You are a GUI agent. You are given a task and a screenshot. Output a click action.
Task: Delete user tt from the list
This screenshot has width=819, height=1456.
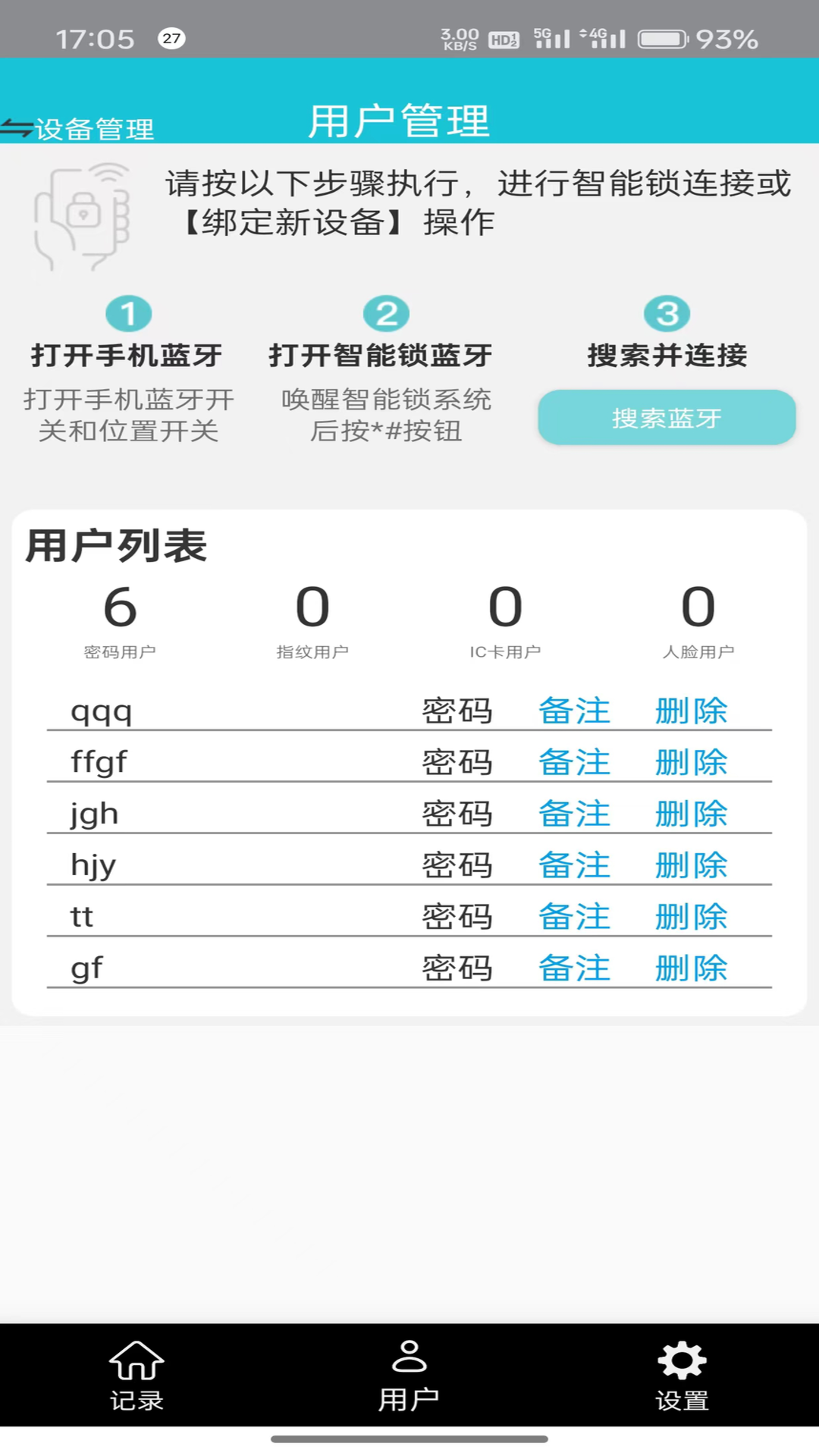(x=691, y=917)
